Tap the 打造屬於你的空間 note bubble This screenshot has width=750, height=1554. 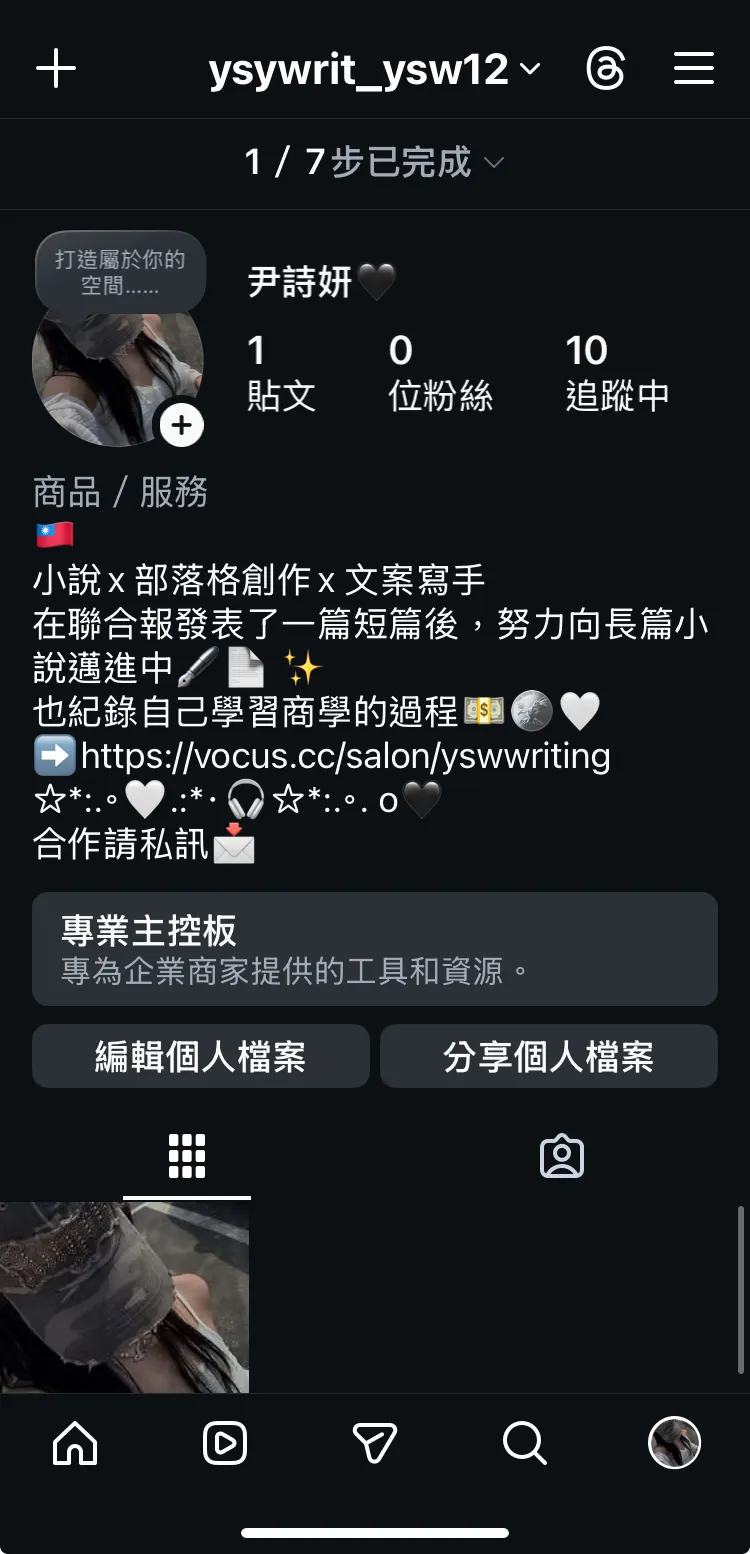coord(120,272)
